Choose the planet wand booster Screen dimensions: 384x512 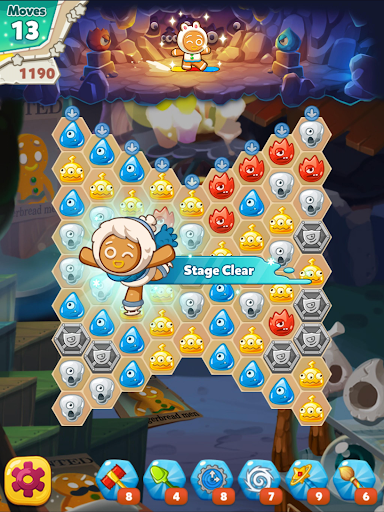tap(307, 481)
